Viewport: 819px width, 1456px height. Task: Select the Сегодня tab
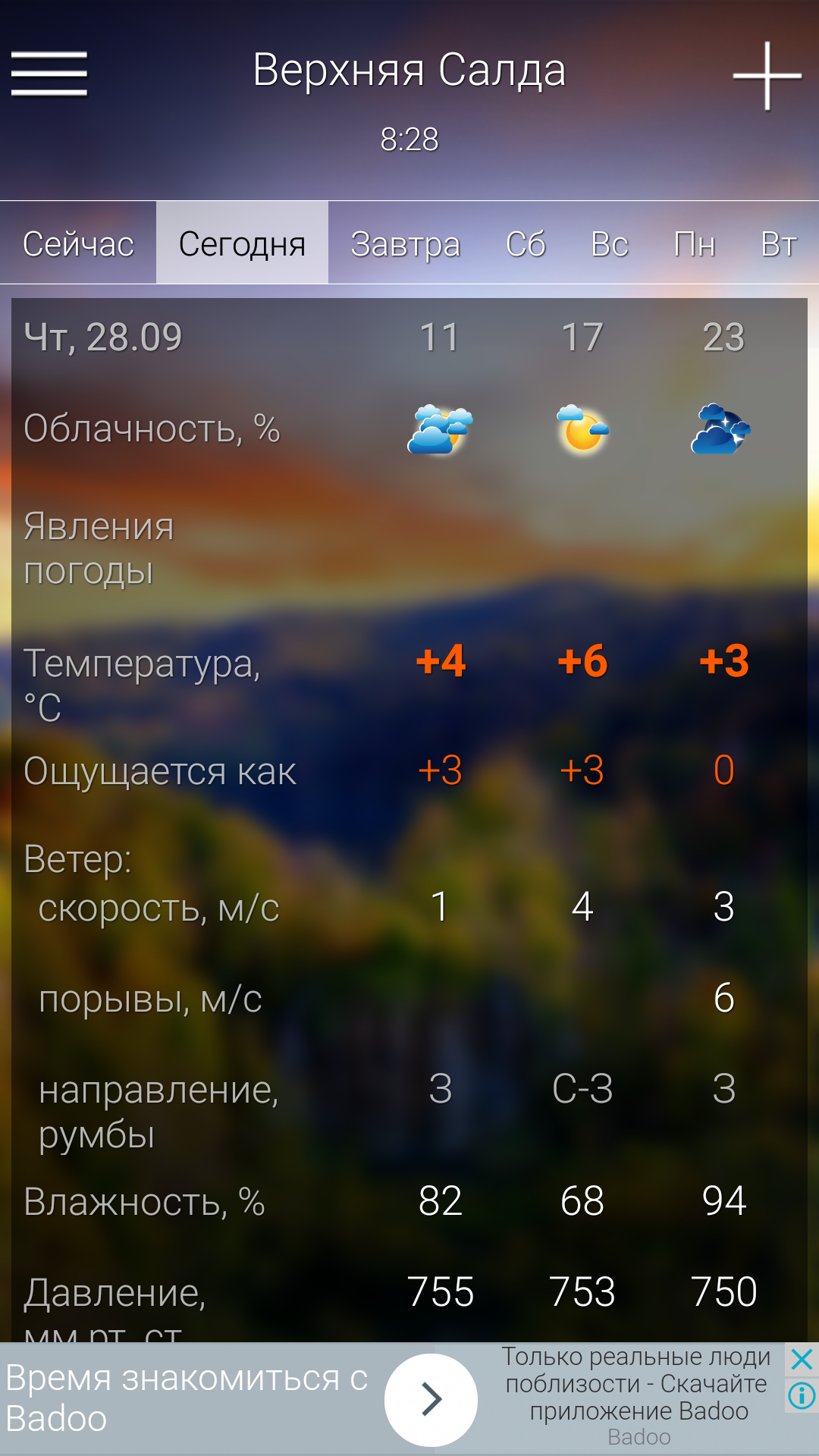[242, 244]
